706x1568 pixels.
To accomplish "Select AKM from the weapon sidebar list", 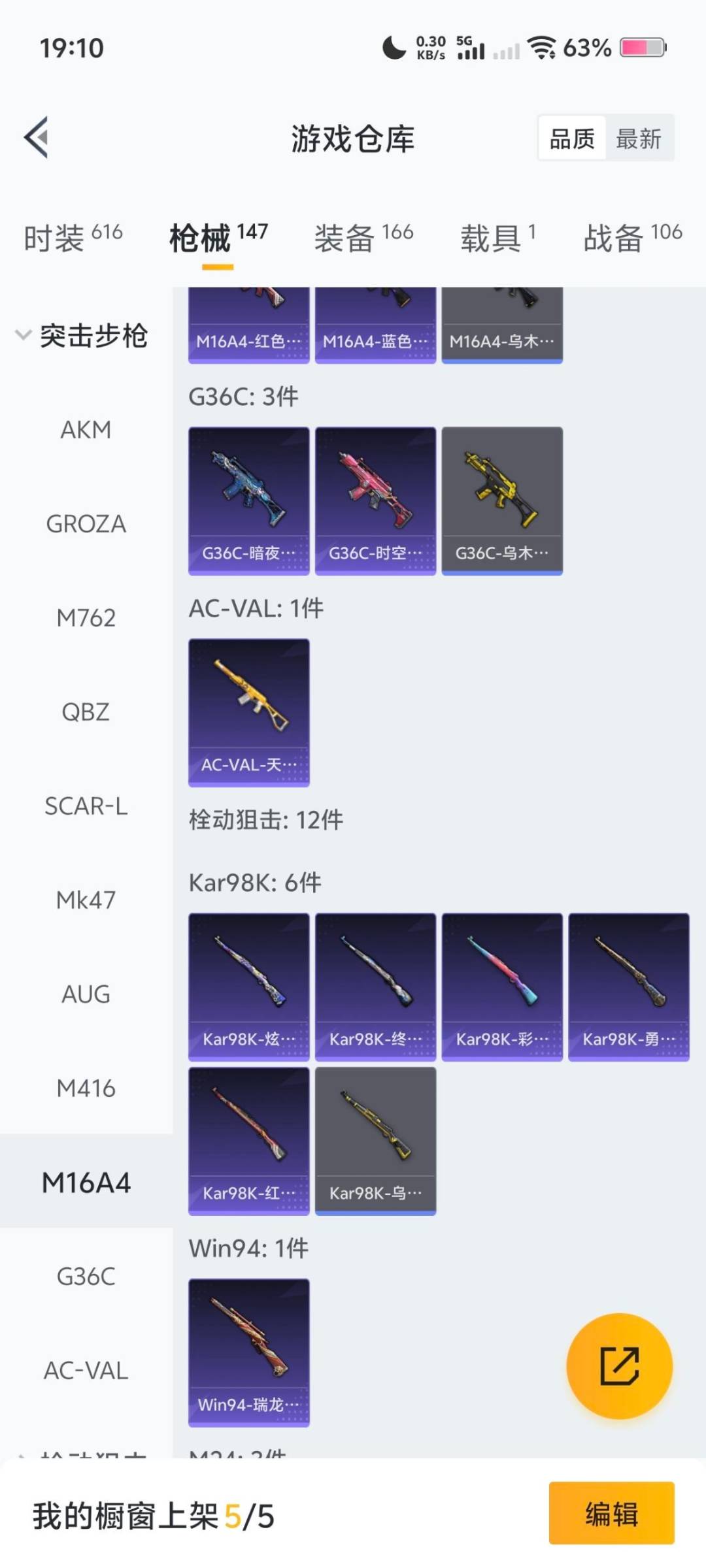I will pos(85,430).
